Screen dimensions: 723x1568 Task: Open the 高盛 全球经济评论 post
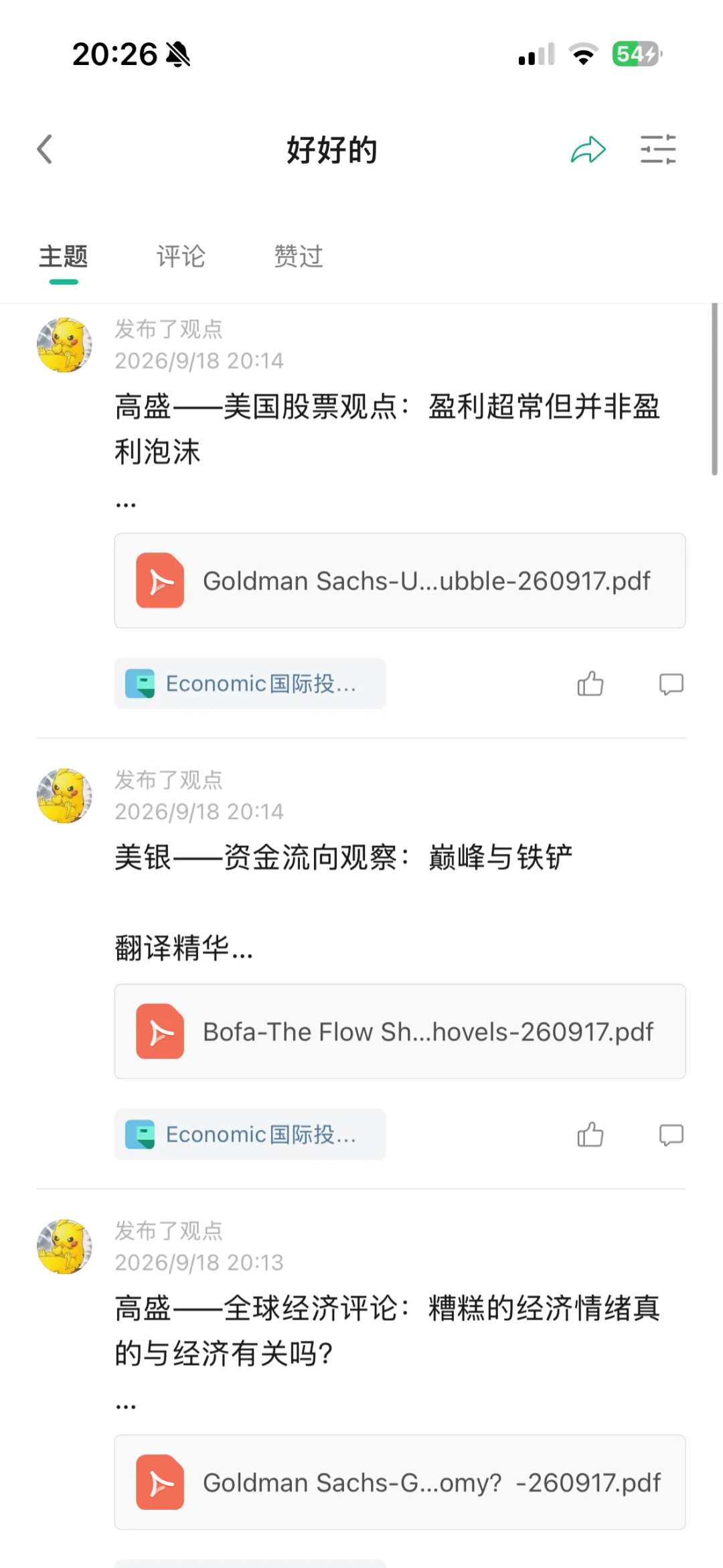pyautogui.click(x=388, y=1330)
